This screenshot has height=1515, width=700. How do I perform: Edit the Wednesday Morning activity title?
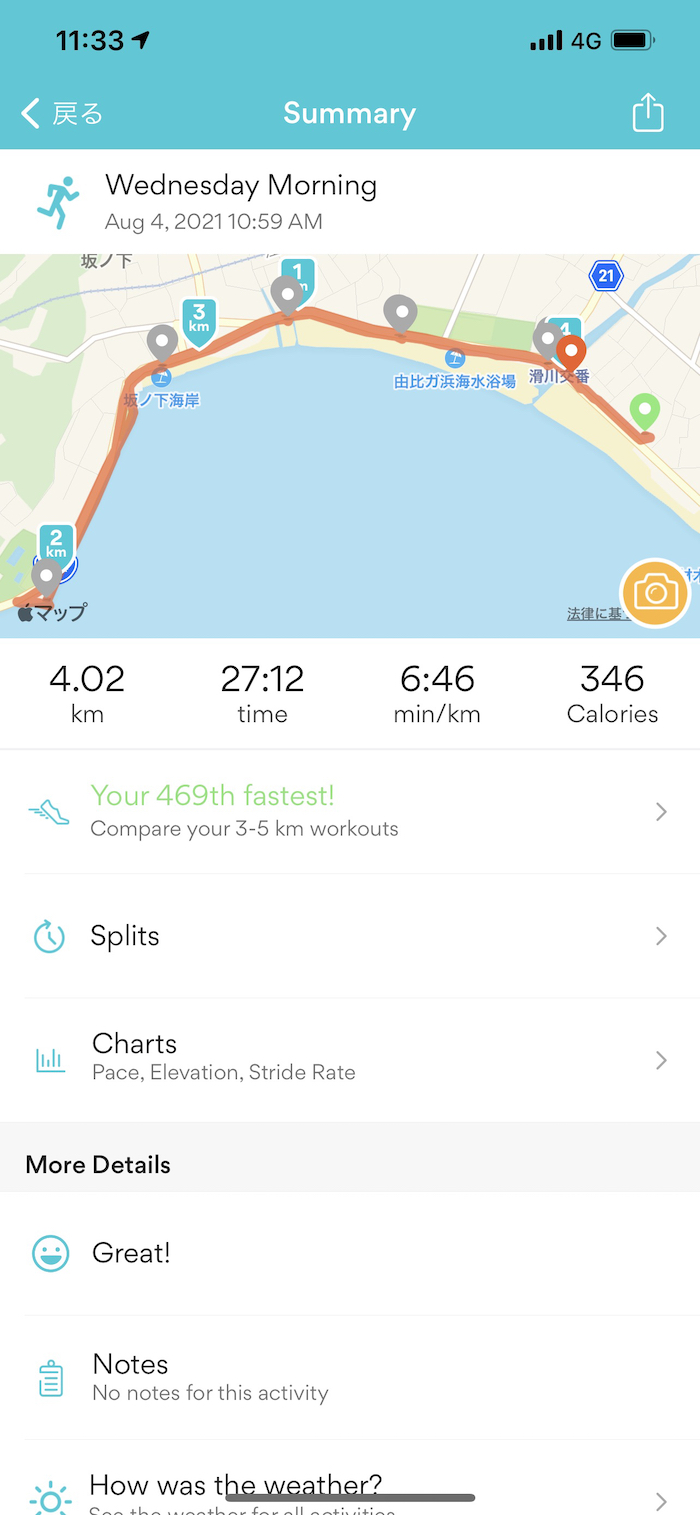point(241,186)
